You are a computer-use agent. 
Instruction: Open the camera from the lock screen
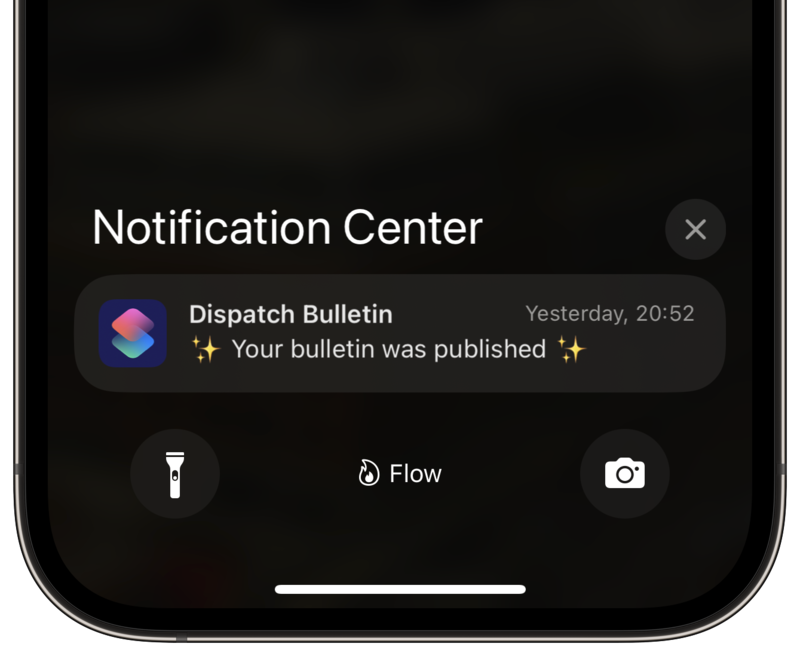(x=625, y=474)
